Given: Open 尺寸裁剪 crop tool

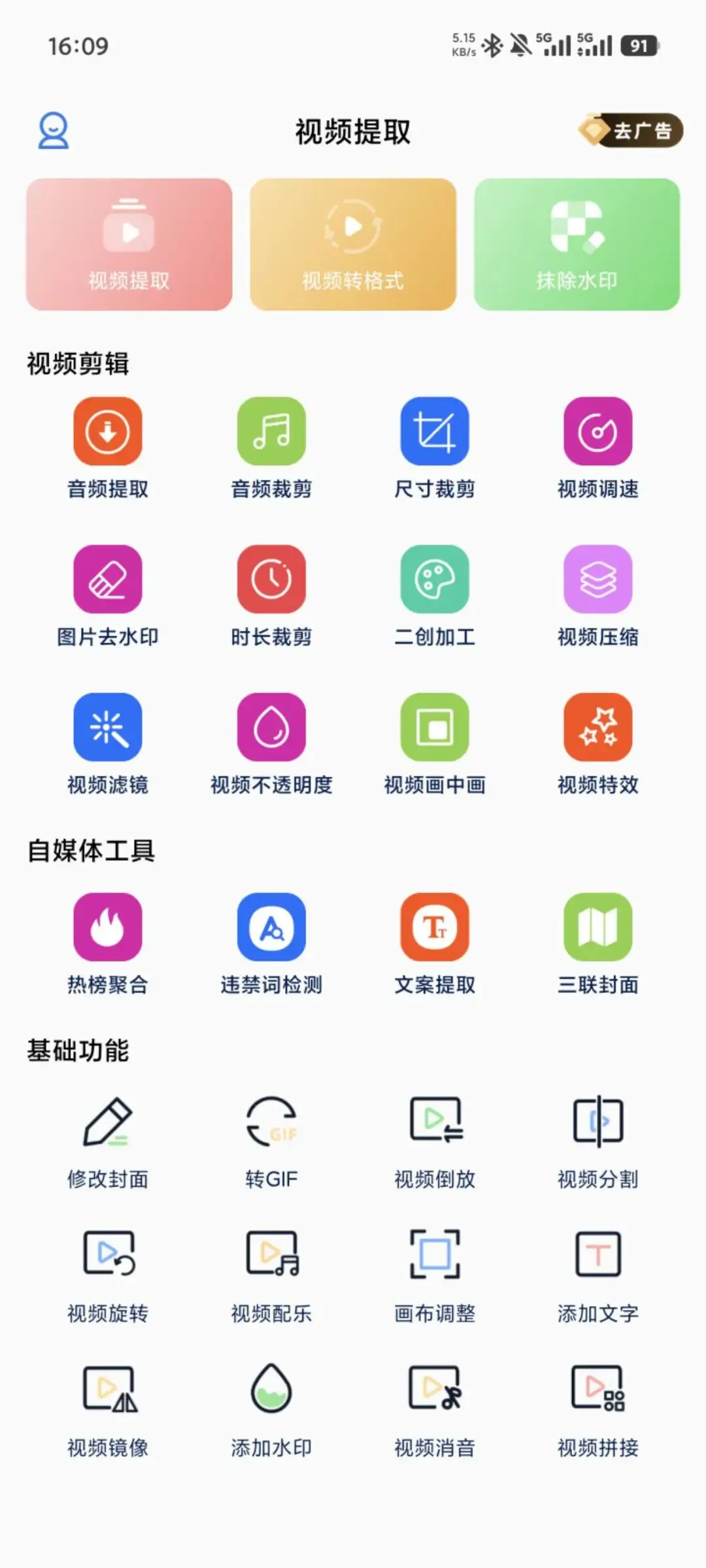Looking at the screenshot, I should tap(435, 448).
